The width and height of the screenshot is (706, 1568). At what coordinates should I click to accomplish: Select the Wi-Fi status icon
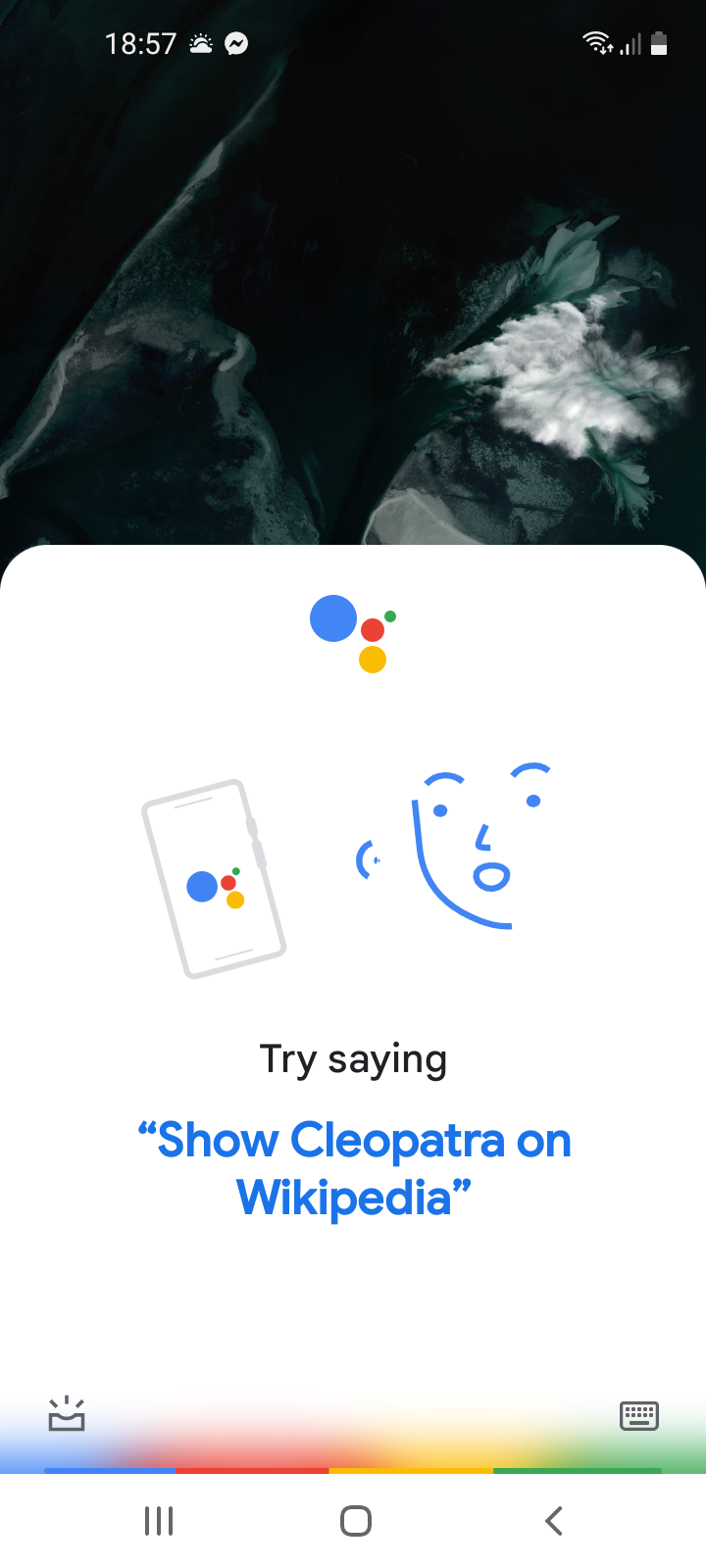tap(596, 43)
